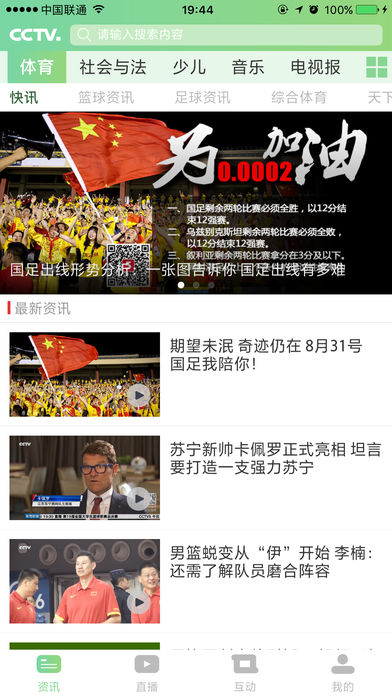Select the 体育 channel tab
The width and height of the screenshot is (392, 696).
(x=37, y=67)
